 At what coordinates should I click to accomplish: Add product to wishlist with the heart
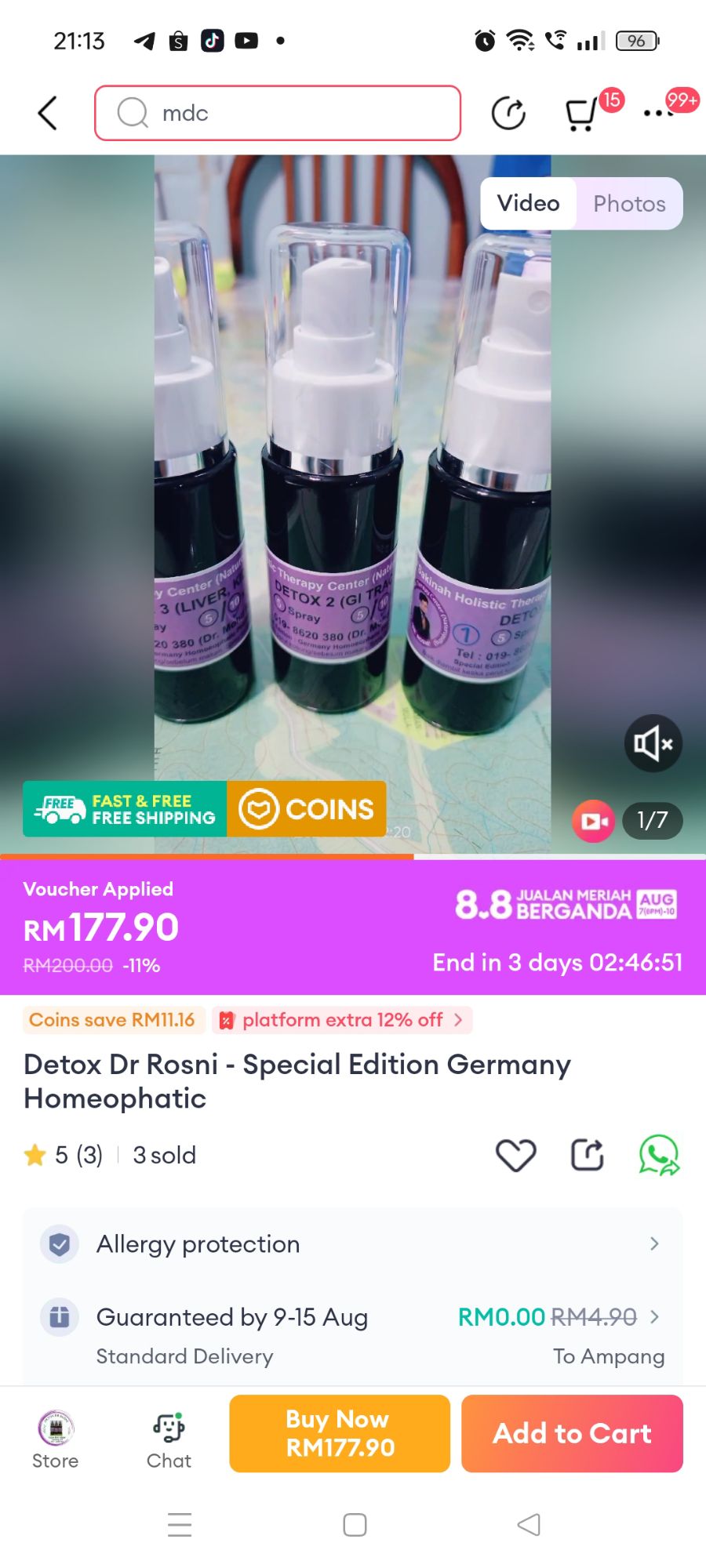click(515, 1154)
